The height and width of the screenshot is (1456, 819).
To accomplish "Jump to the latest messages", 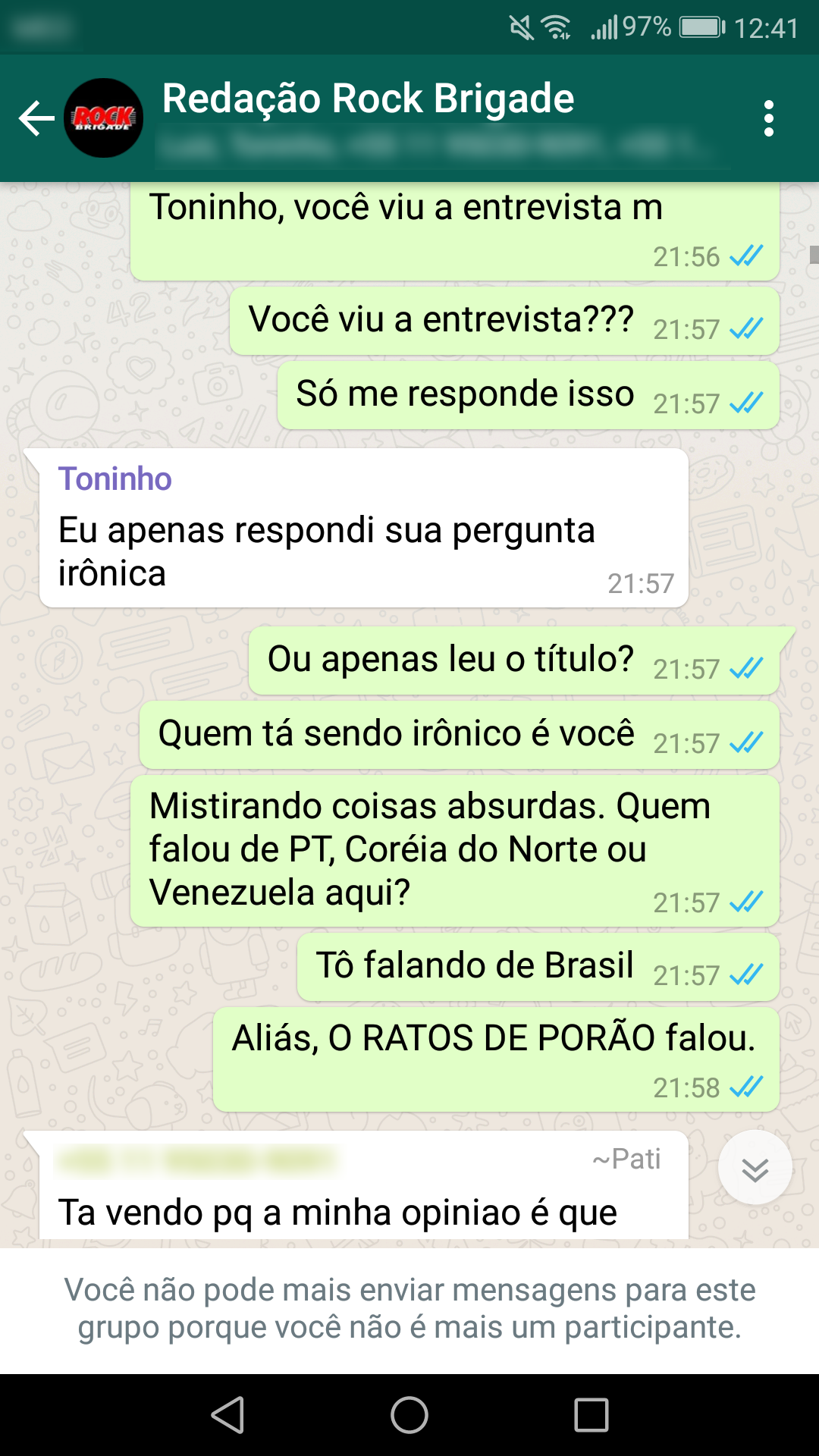I will (x=755, y=1168).
